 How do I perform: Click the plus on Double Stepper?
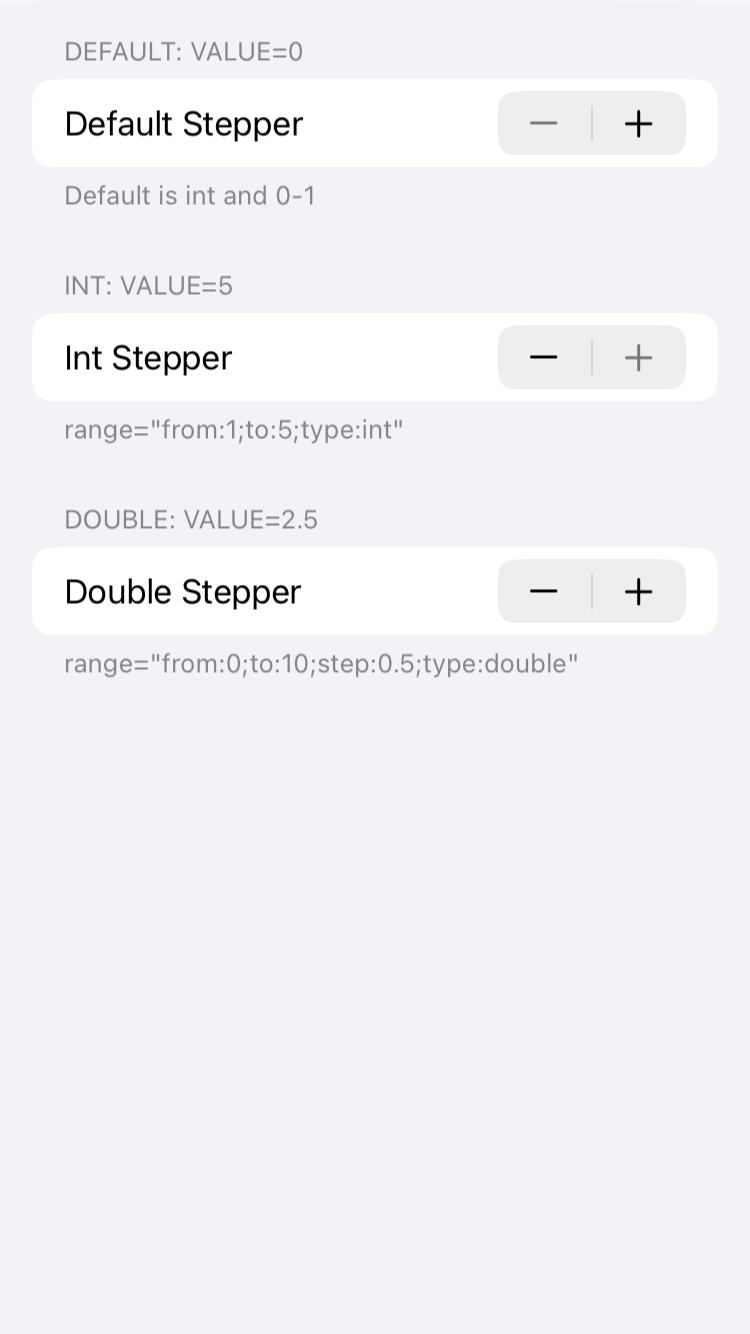click(x=638, y=591)
